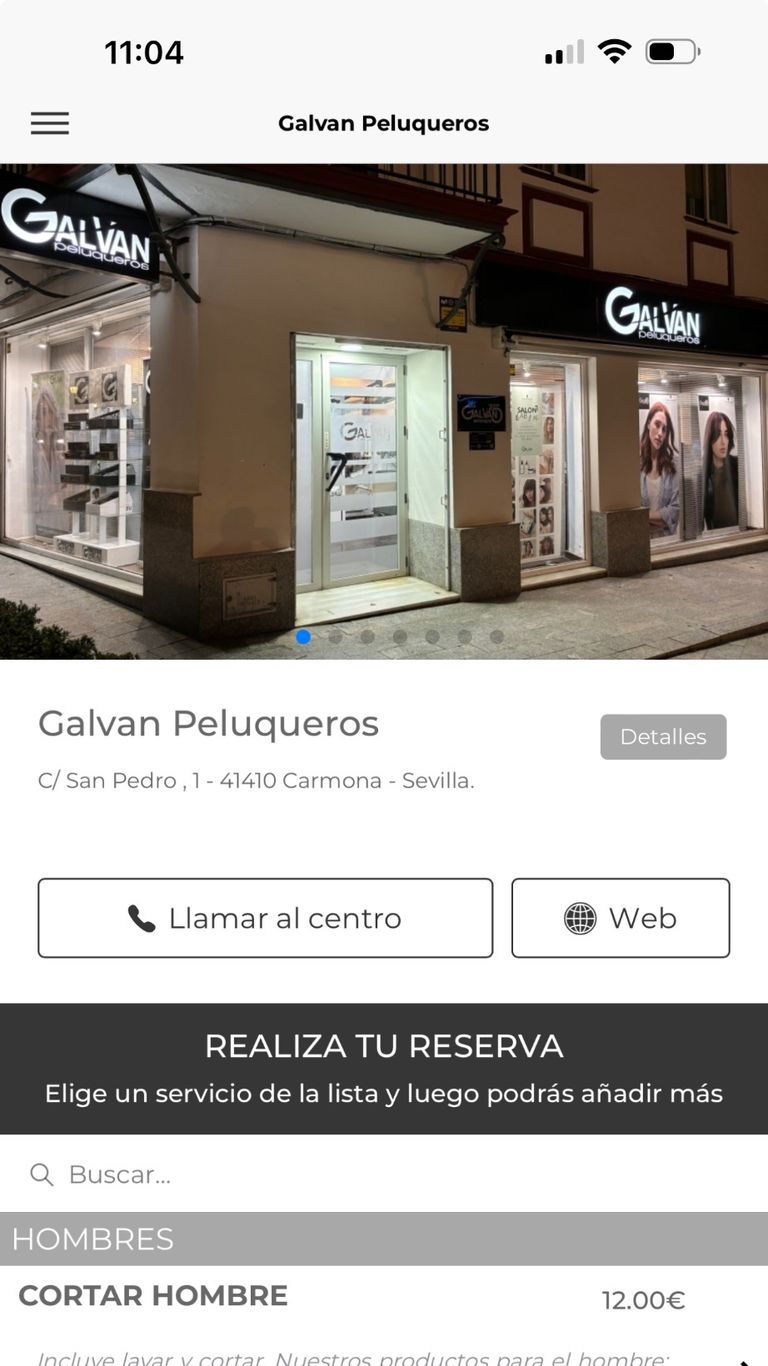The height and width of the screenshot is (1366, 768).
Task: Open the hamburger drawer menu
Action: 49,123
